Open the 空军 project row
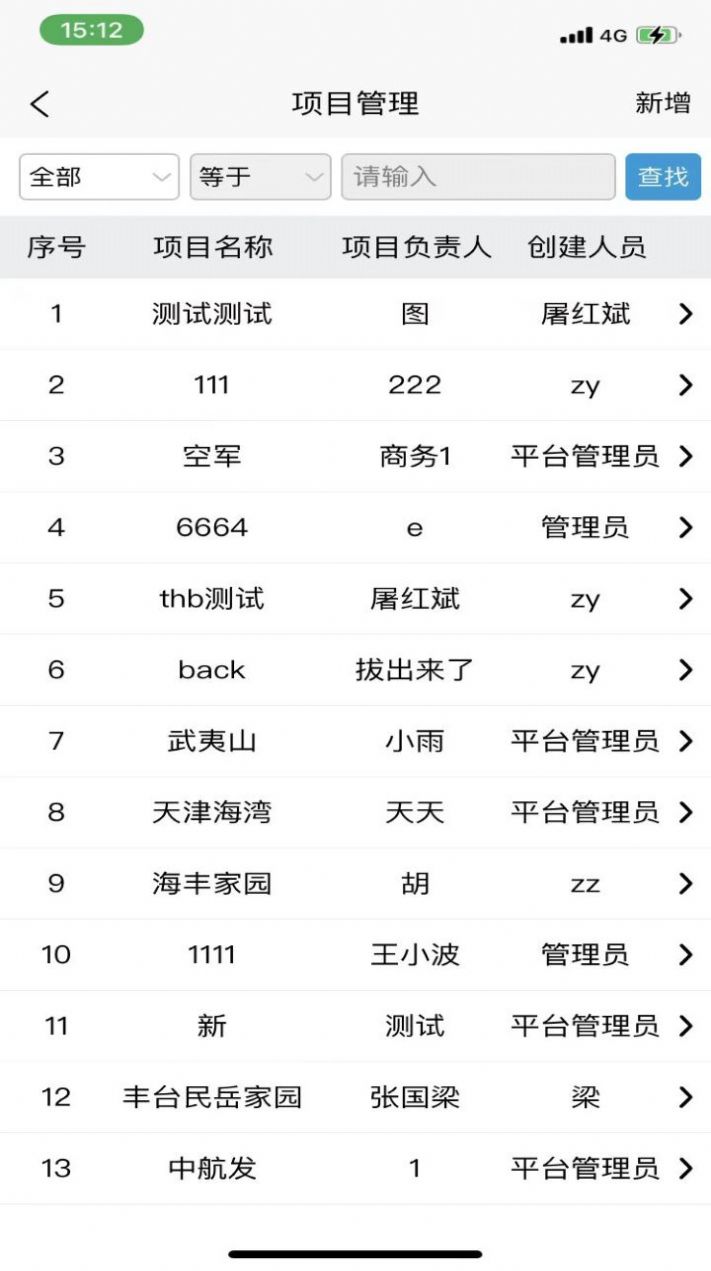Screen dimensions: 711x1271 (x=355, y=457)
